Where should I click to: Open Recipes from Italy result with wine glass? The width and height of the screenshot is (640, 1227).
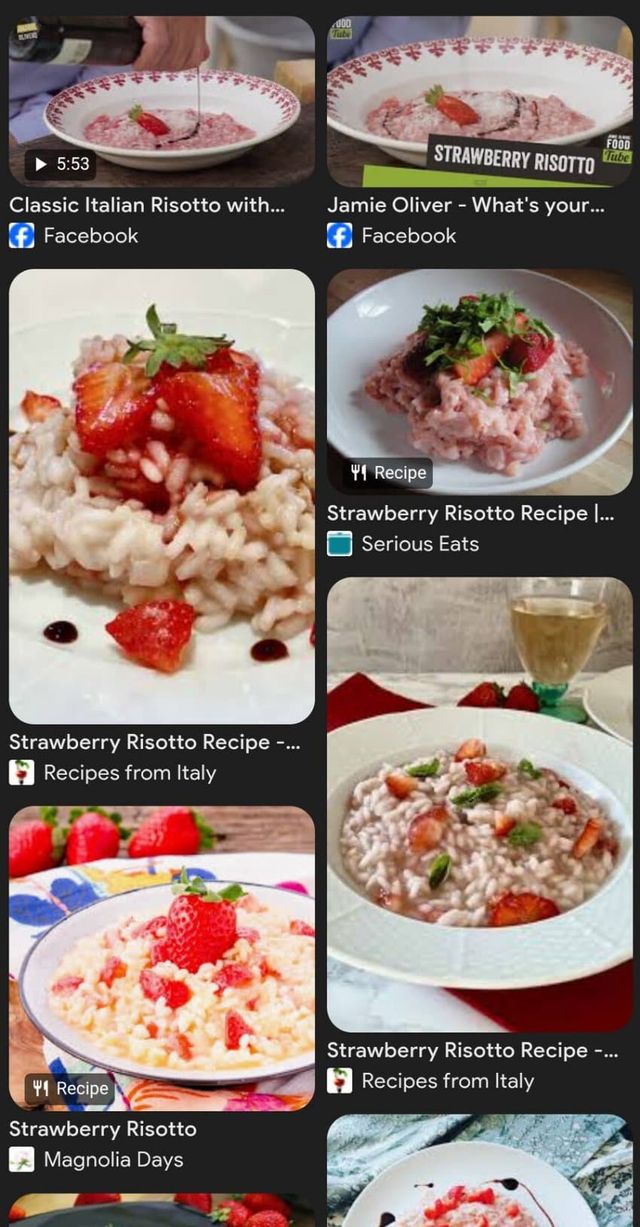coord(479,803)
